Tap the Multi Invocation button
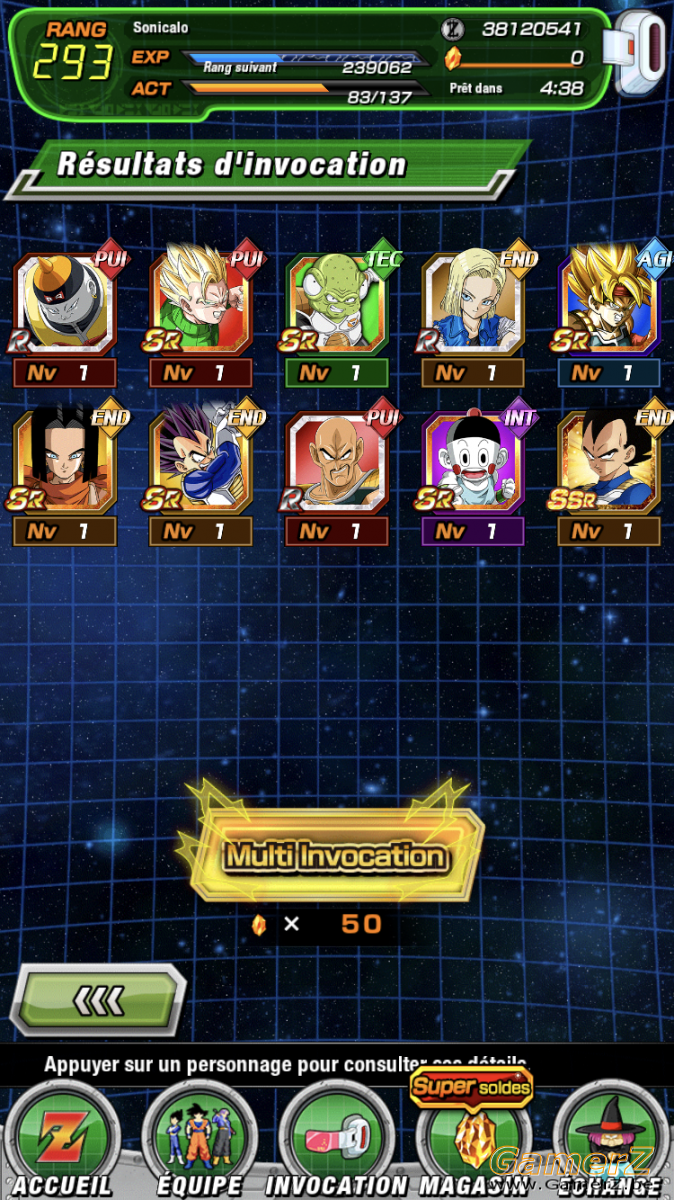The image size is (674, 1200). [x=337, y=856]
